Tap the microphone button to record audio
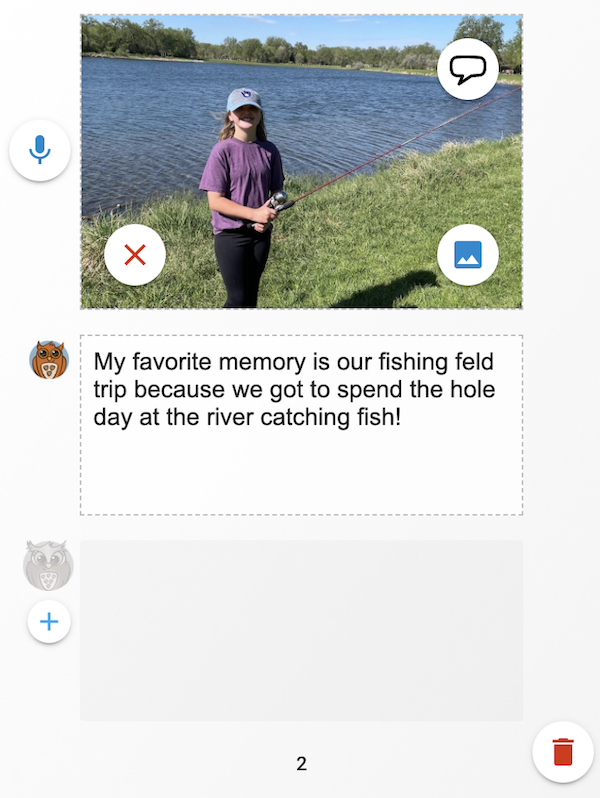Screen dimensions: 600x798 pos(40,151)
